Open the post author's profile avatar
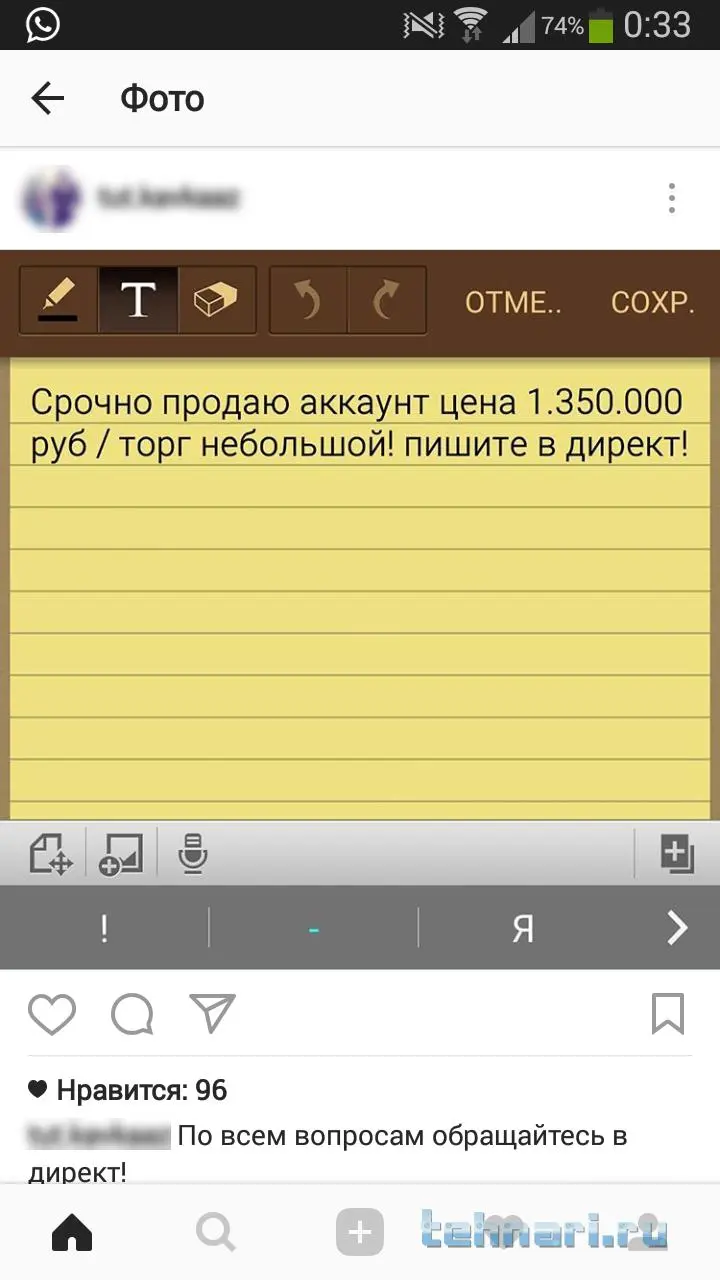Image resolution: width=720 pixels, height=1280 pixels. [50, 198]
